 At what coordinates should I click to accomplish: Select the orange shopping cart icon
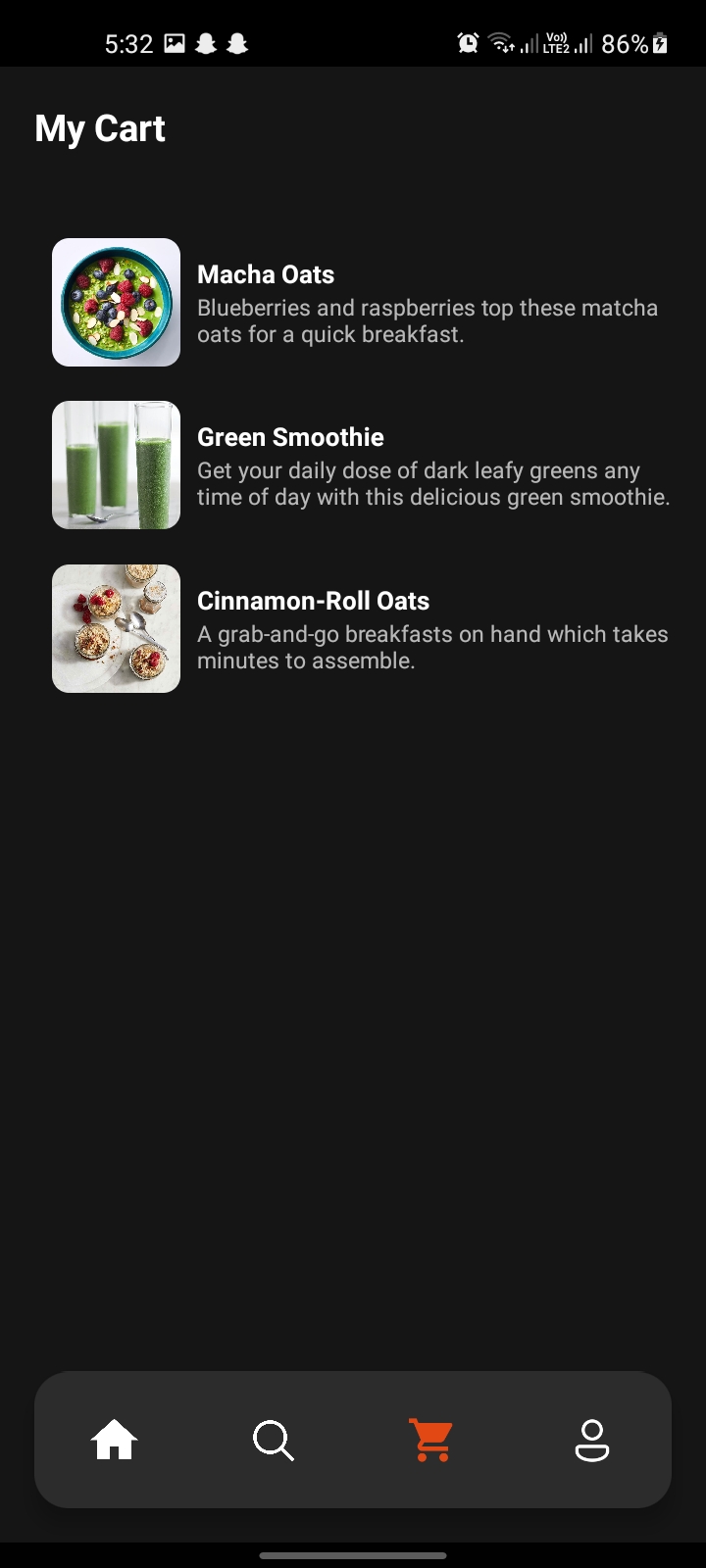pyautogui.click(x=431, y=1441)
